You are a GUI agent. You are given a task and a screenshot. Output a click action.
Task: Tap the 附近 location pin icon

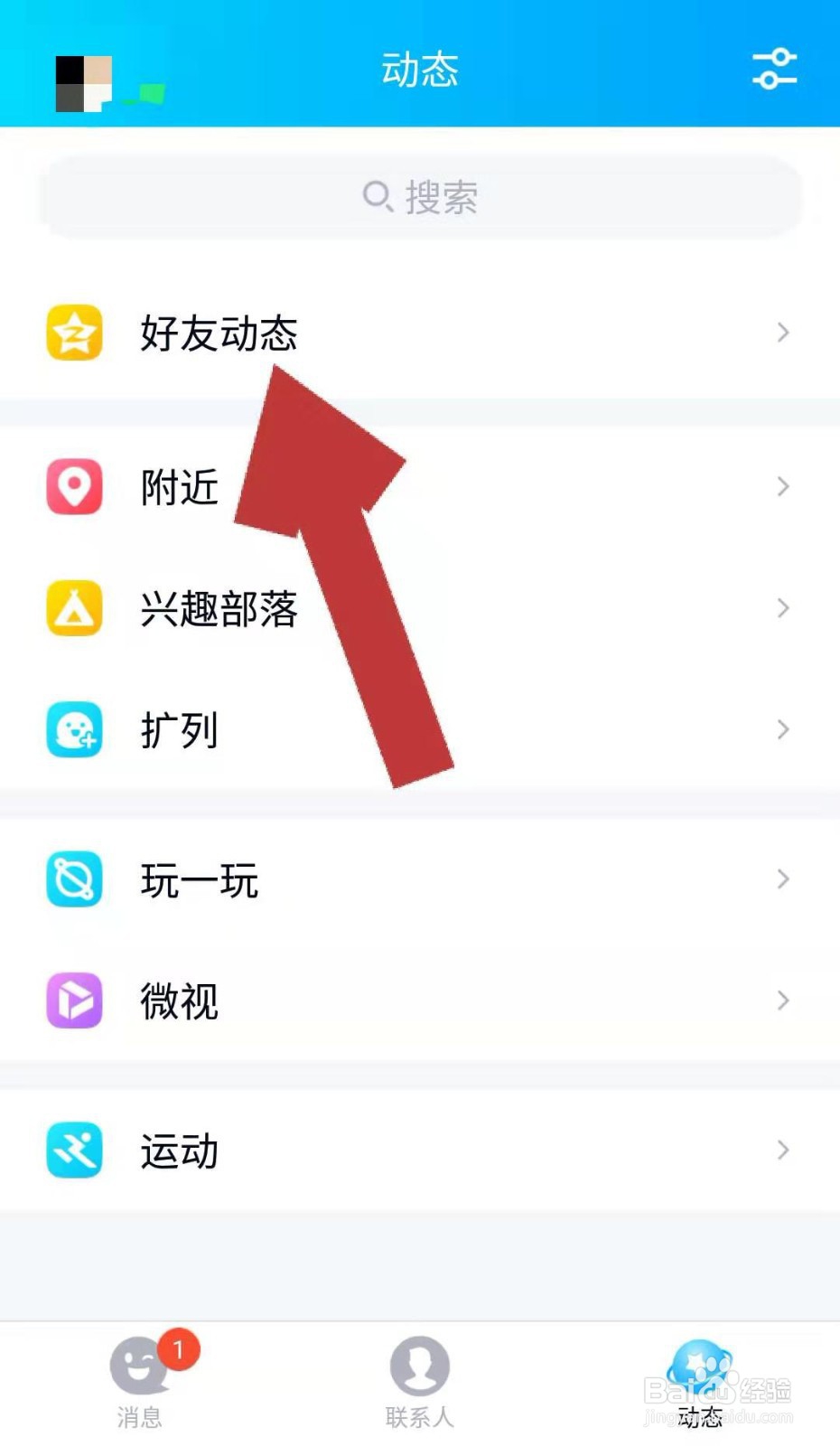point(74,487)
